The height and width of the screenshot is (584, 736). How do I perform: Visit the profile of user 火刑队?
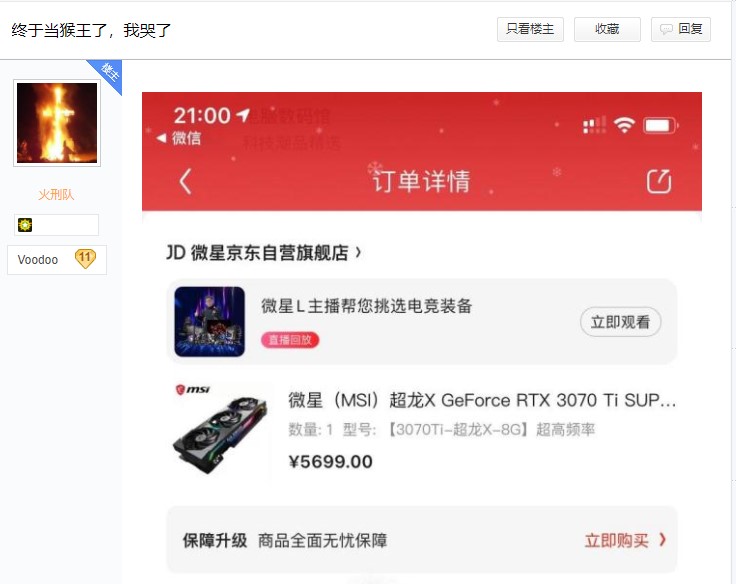[x=56, y=195]
